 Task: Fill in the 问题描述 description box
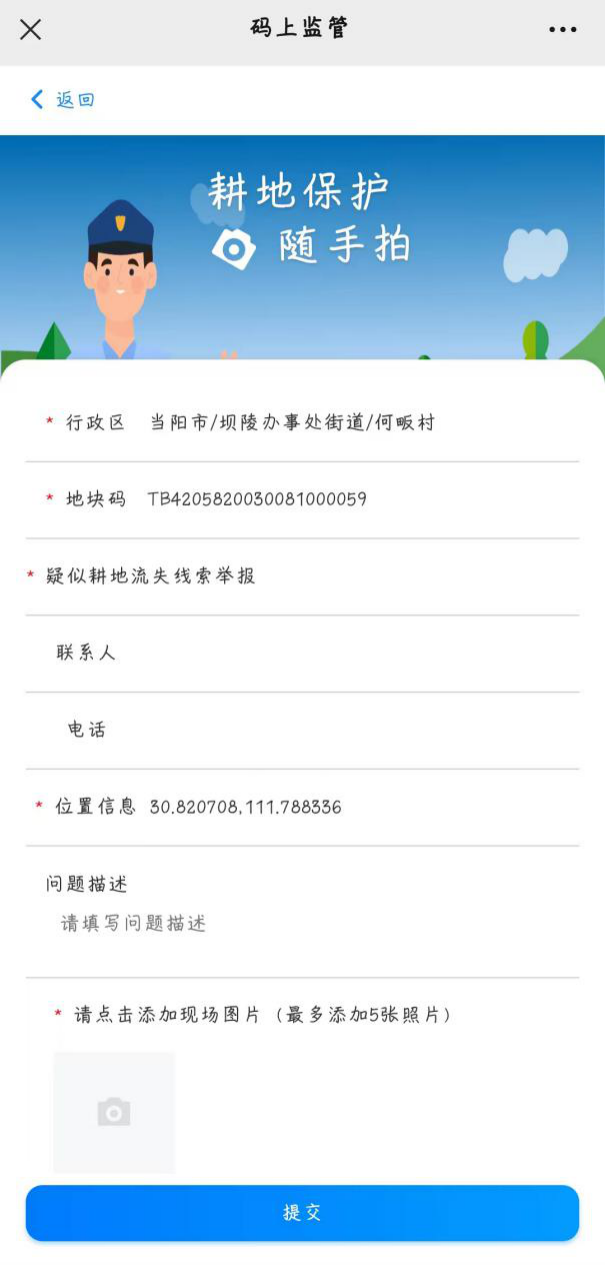tap(300, 924)
